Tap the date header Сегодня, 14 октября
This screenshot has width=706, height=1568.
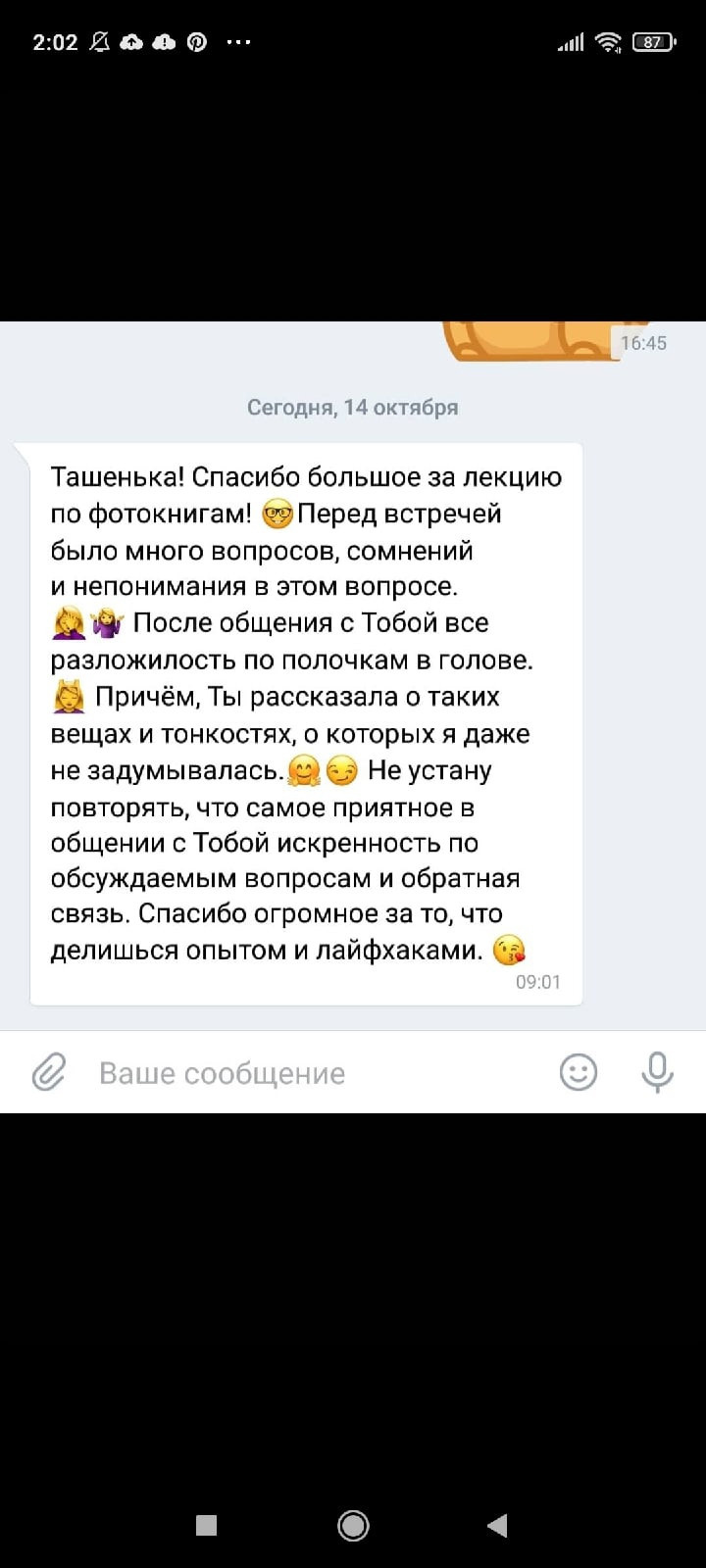pyautogui.click(x=352, y=407)
